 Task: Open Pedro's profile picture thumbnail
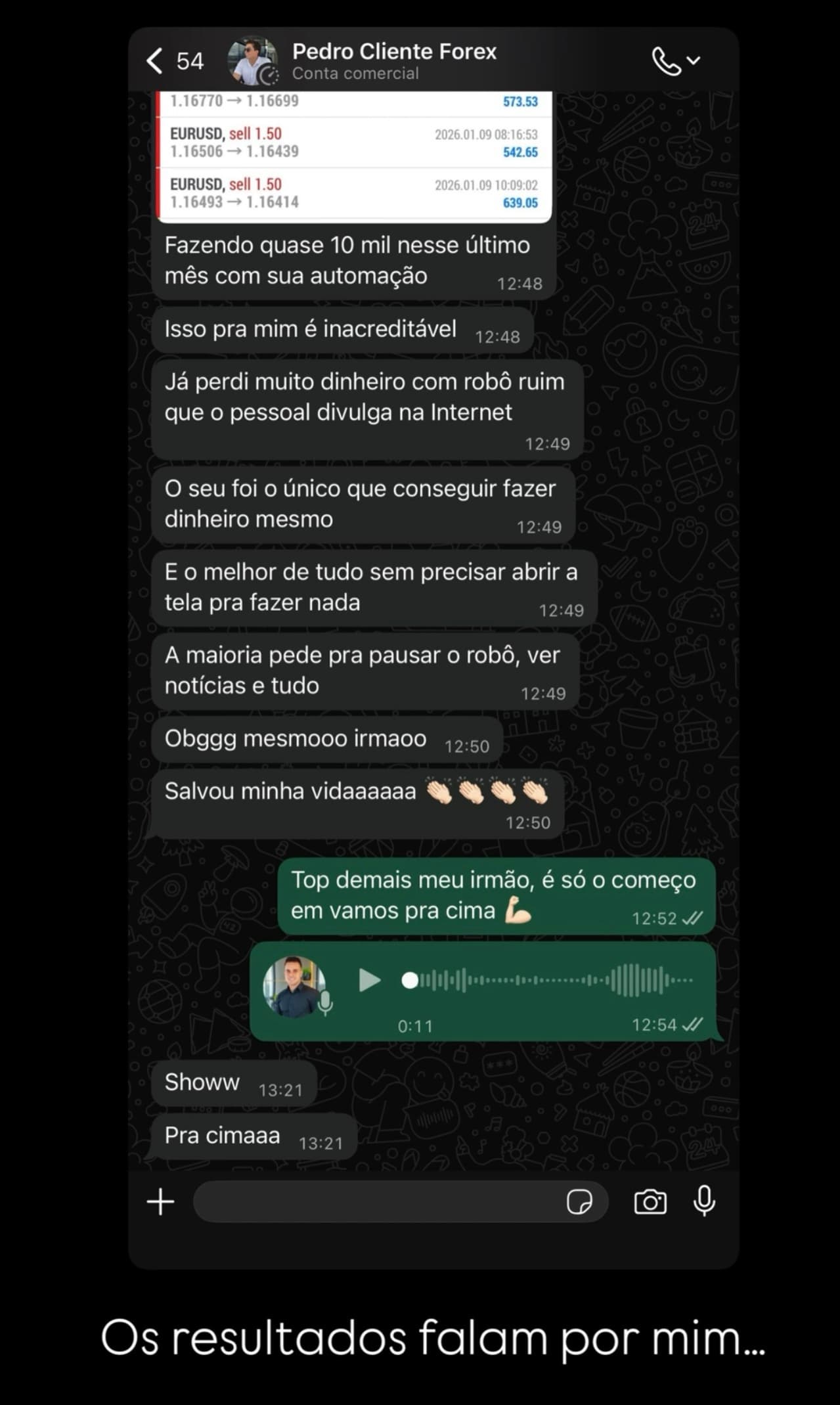250,60
